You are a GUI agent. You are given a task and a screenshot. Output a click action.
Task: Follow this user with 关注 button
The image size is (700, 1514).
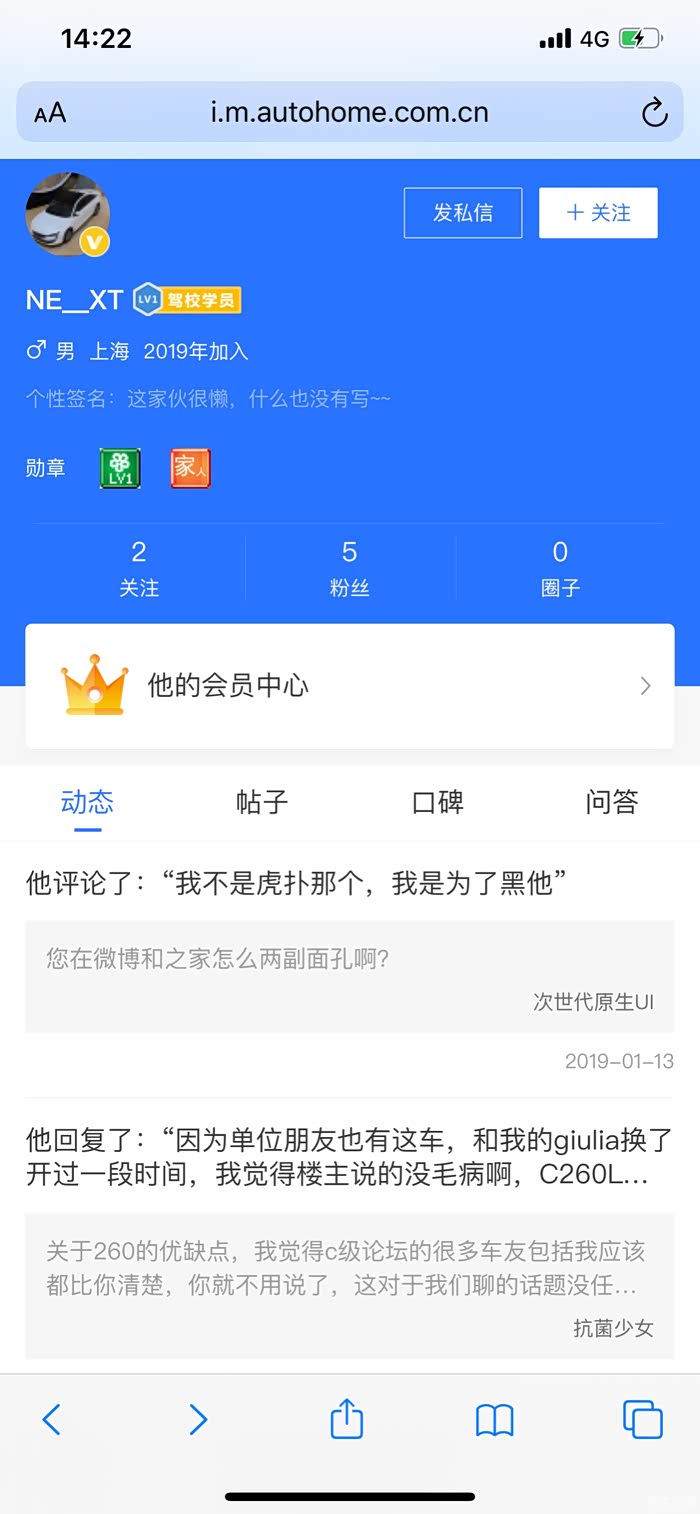pyautogui.click(x=598, y=213)
